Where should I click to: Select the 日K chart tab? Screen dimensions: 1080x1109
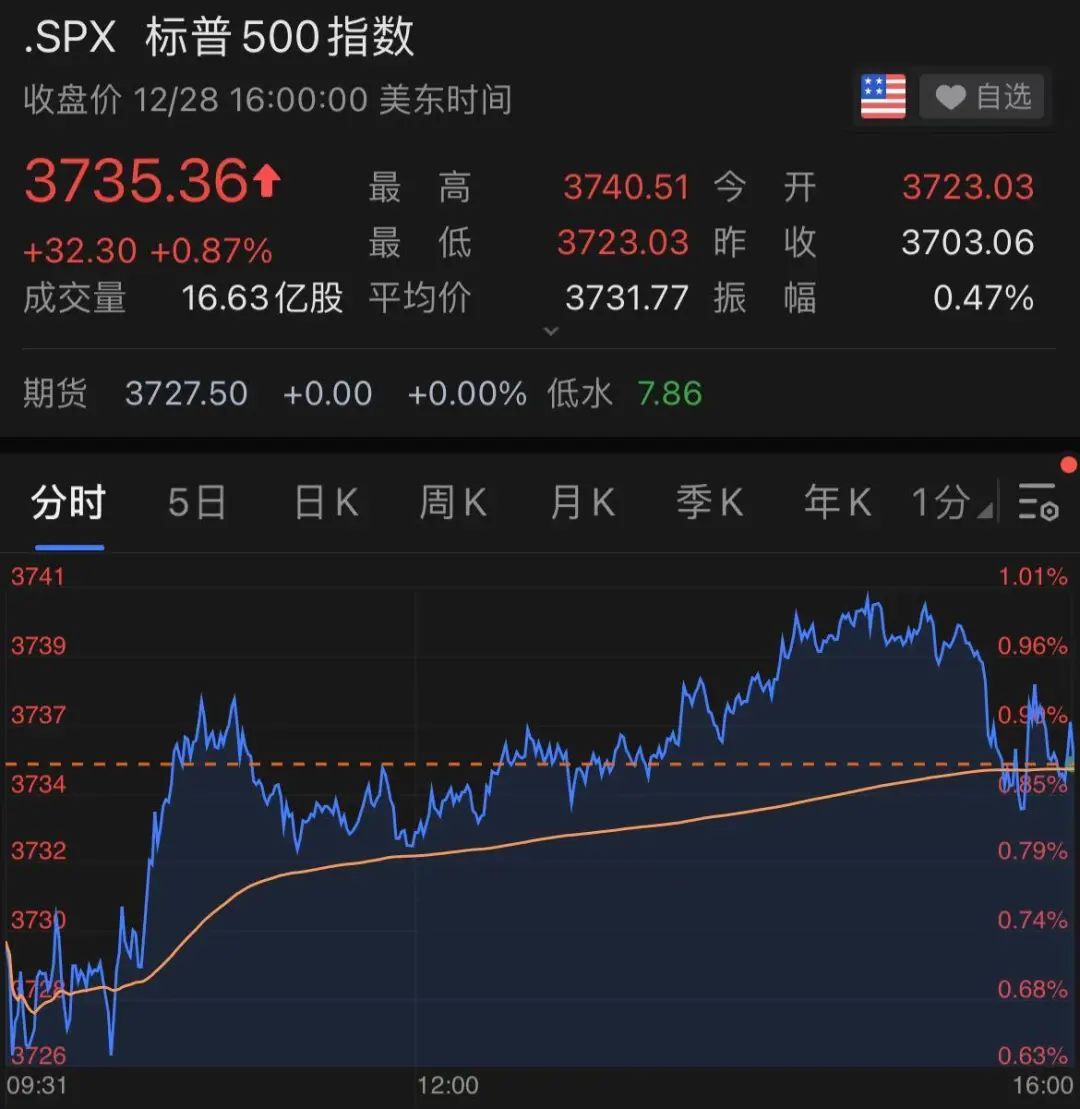pos(326,503)
